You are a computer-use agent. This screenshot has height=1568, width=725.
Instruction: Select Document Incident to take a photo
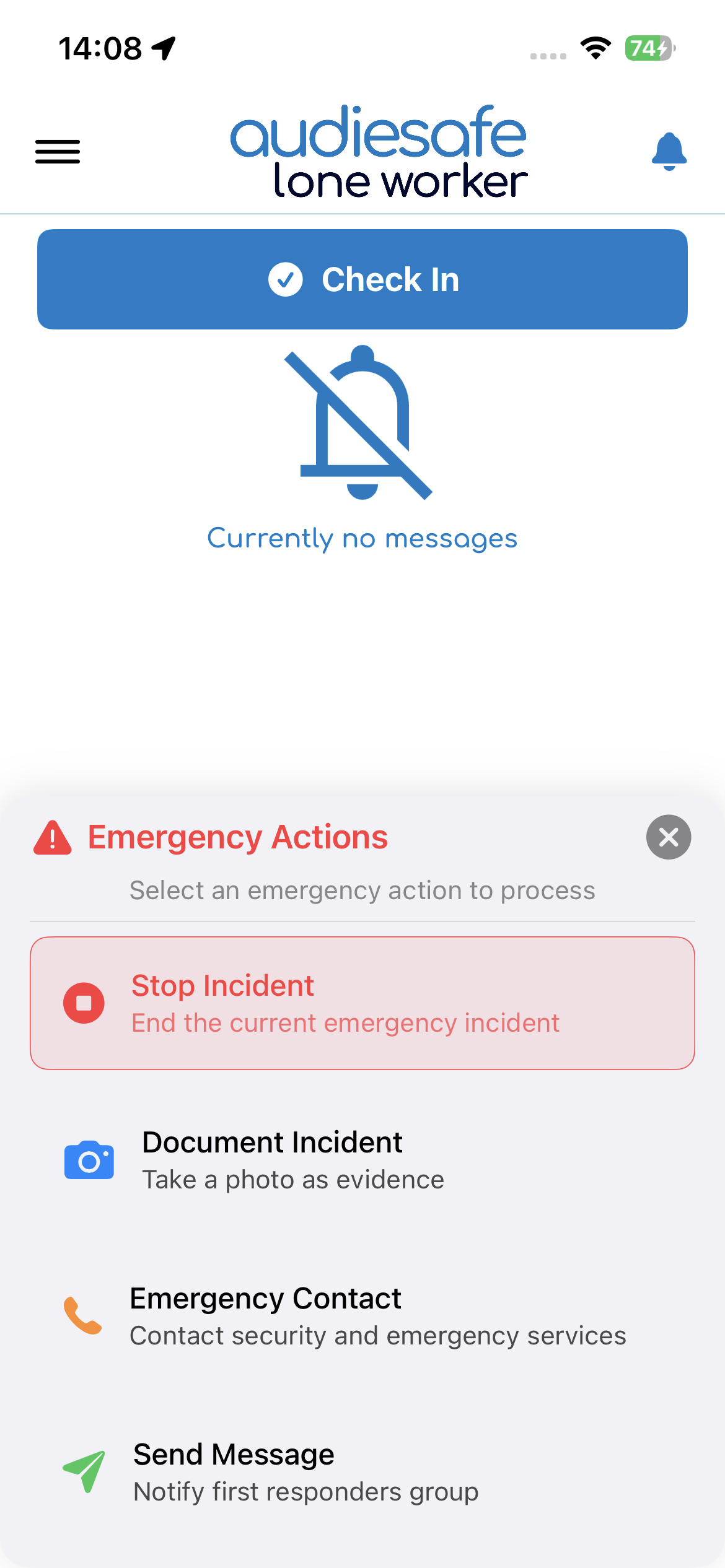362,1160
